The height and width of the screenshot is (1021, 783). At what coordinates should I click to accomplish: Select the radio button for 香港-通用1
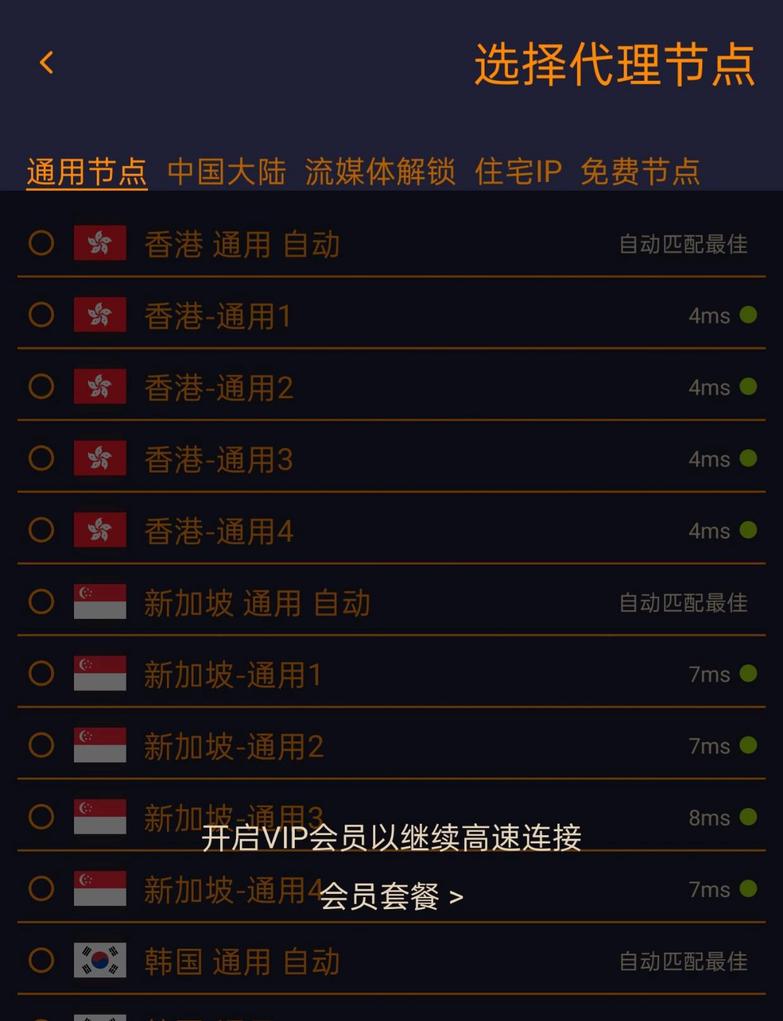click(40, 315)
